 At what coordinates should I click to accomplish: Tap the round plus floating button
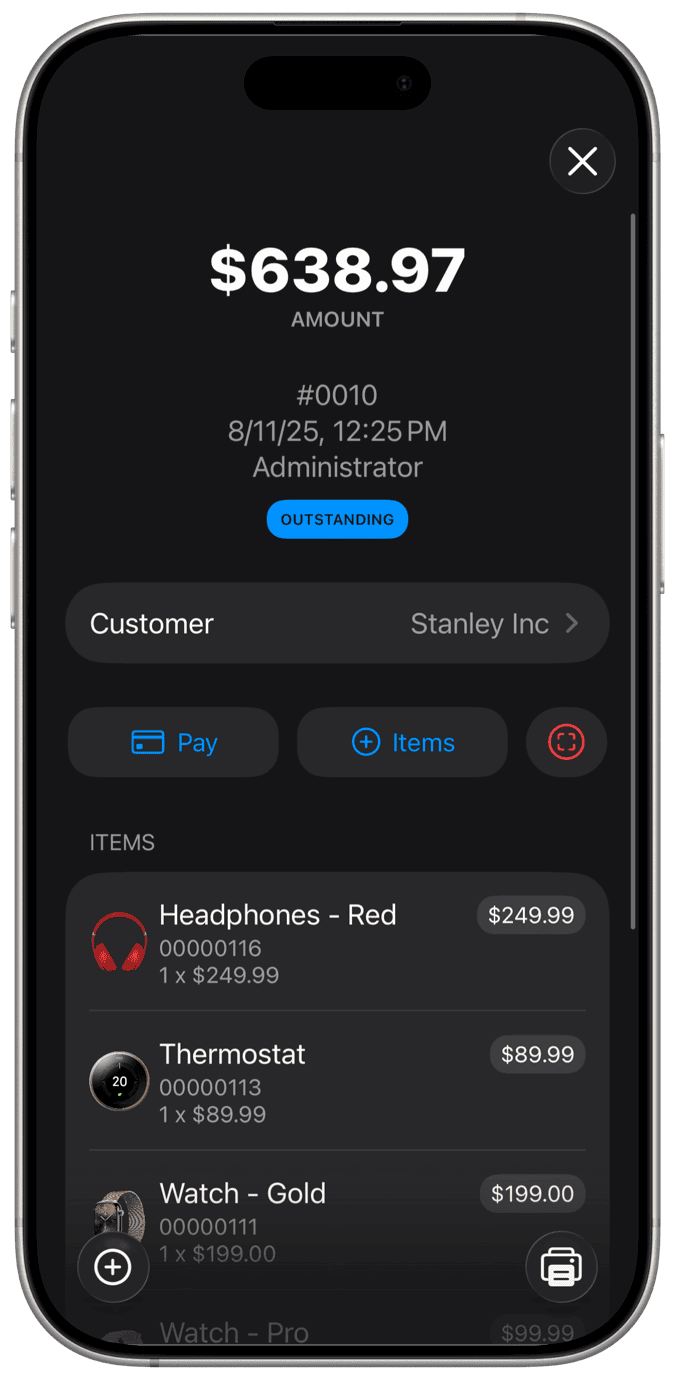[x=113, y=1267]
